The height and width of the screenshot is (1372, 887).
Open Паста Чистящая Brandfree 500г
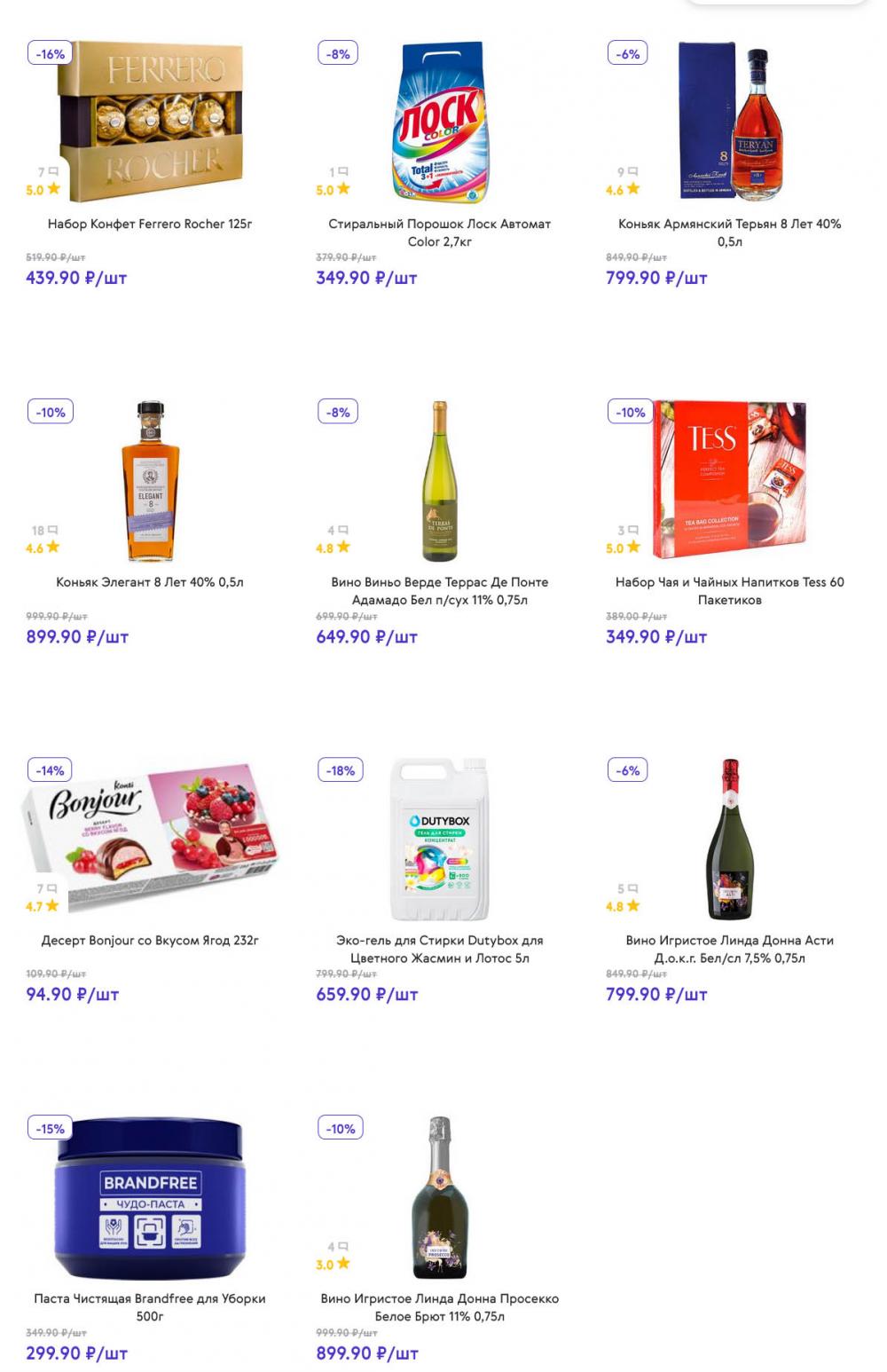coord(150,1306)
